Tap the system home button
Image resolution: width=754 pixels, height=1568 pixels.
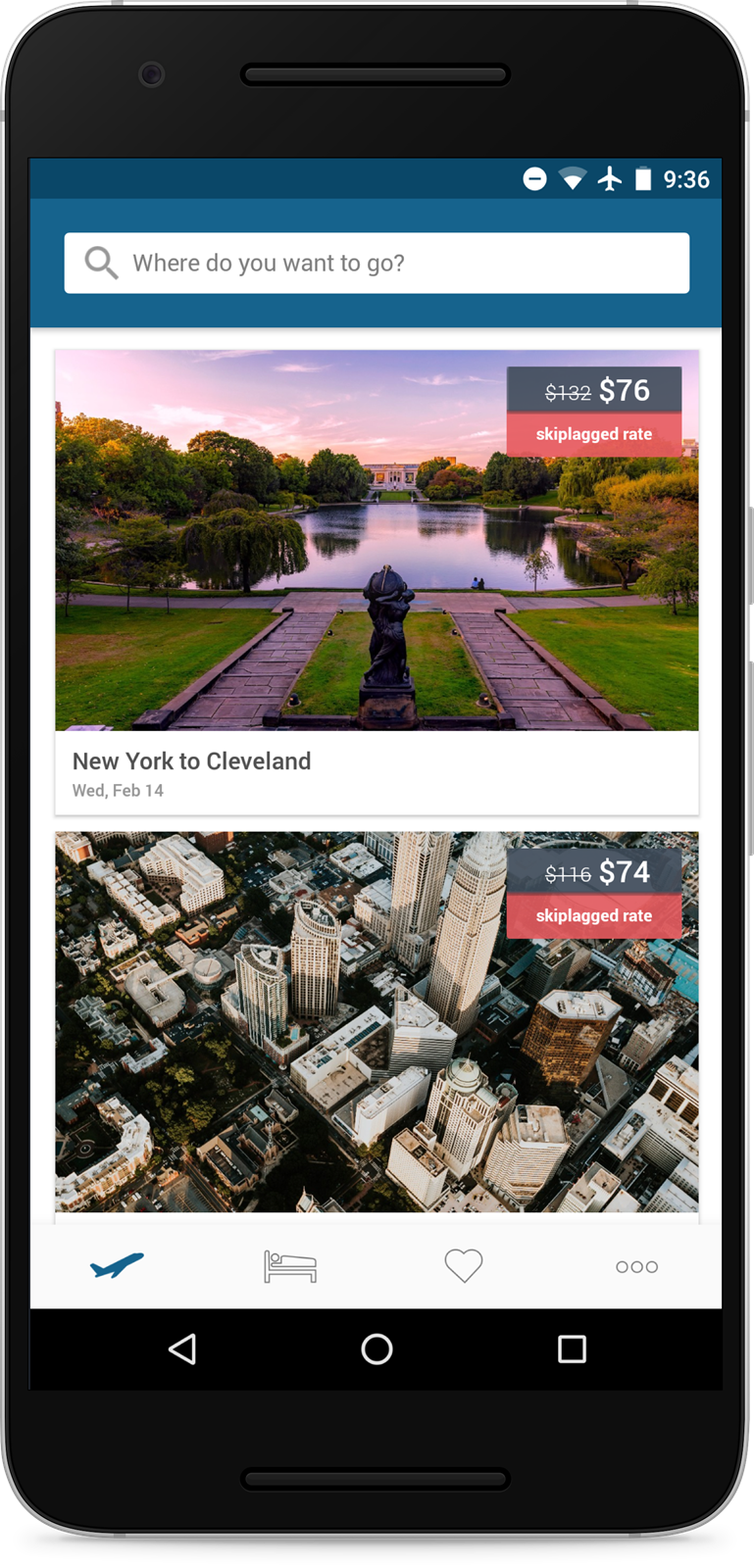click(377, 1349)
